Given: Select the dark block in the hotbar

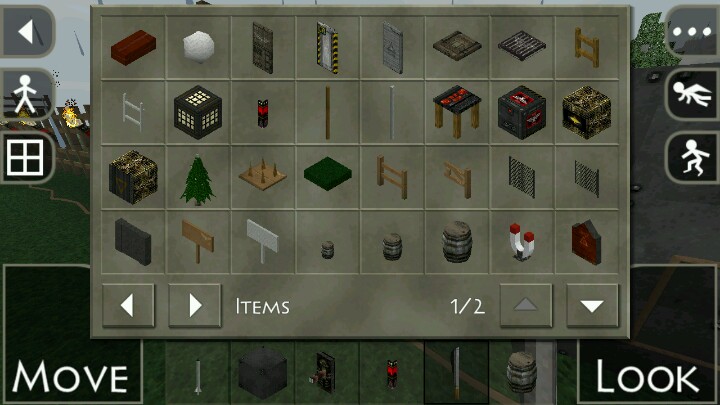Looking at the screenshot, I should [262, 374].
